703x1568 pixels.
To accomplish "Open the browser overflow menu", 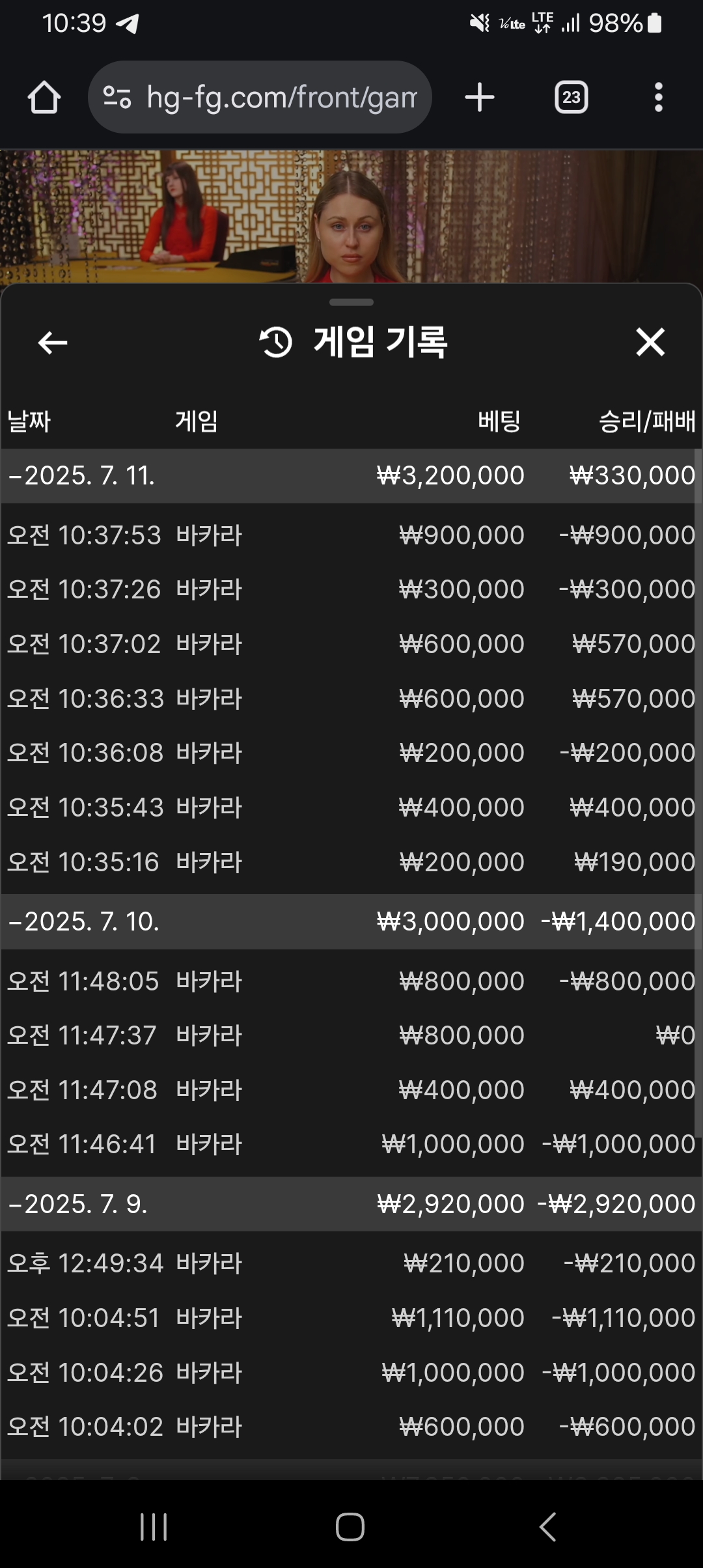I will pyautogui.click(x=659, y=98).
